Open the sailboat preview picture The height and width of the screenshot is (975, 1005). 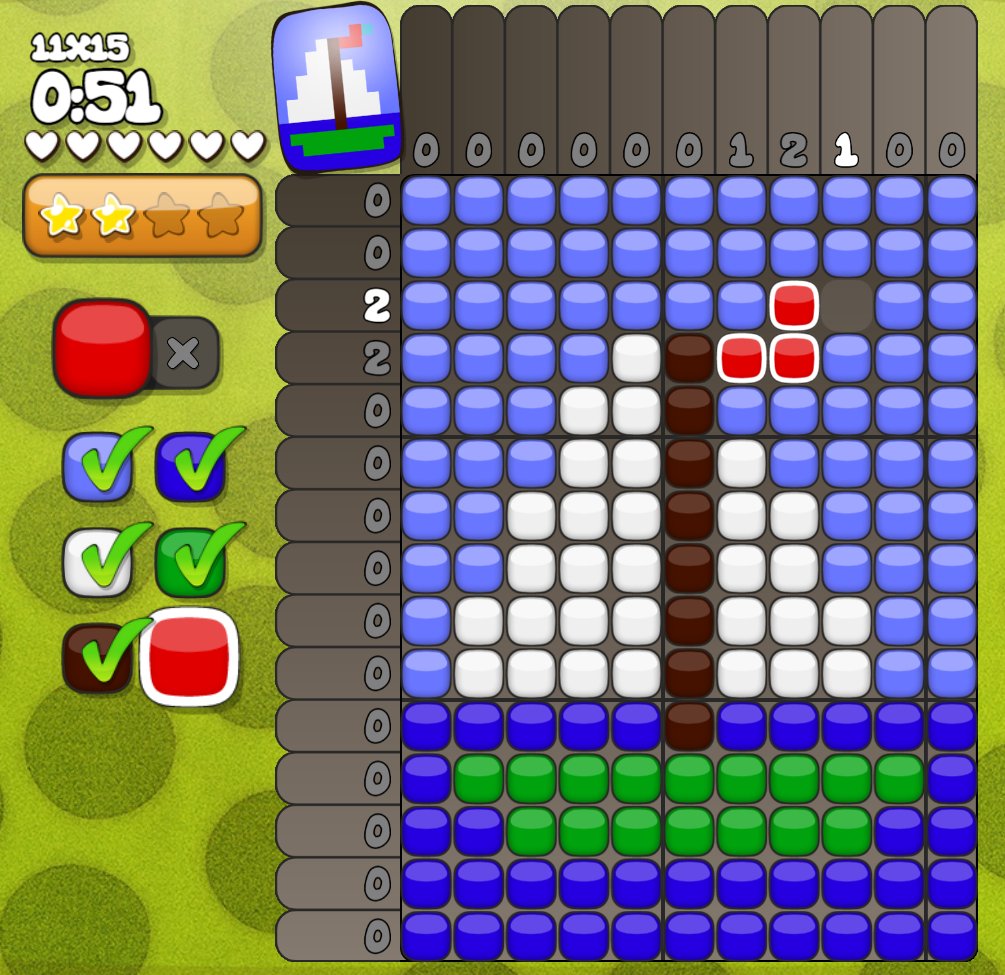(336, 88)
